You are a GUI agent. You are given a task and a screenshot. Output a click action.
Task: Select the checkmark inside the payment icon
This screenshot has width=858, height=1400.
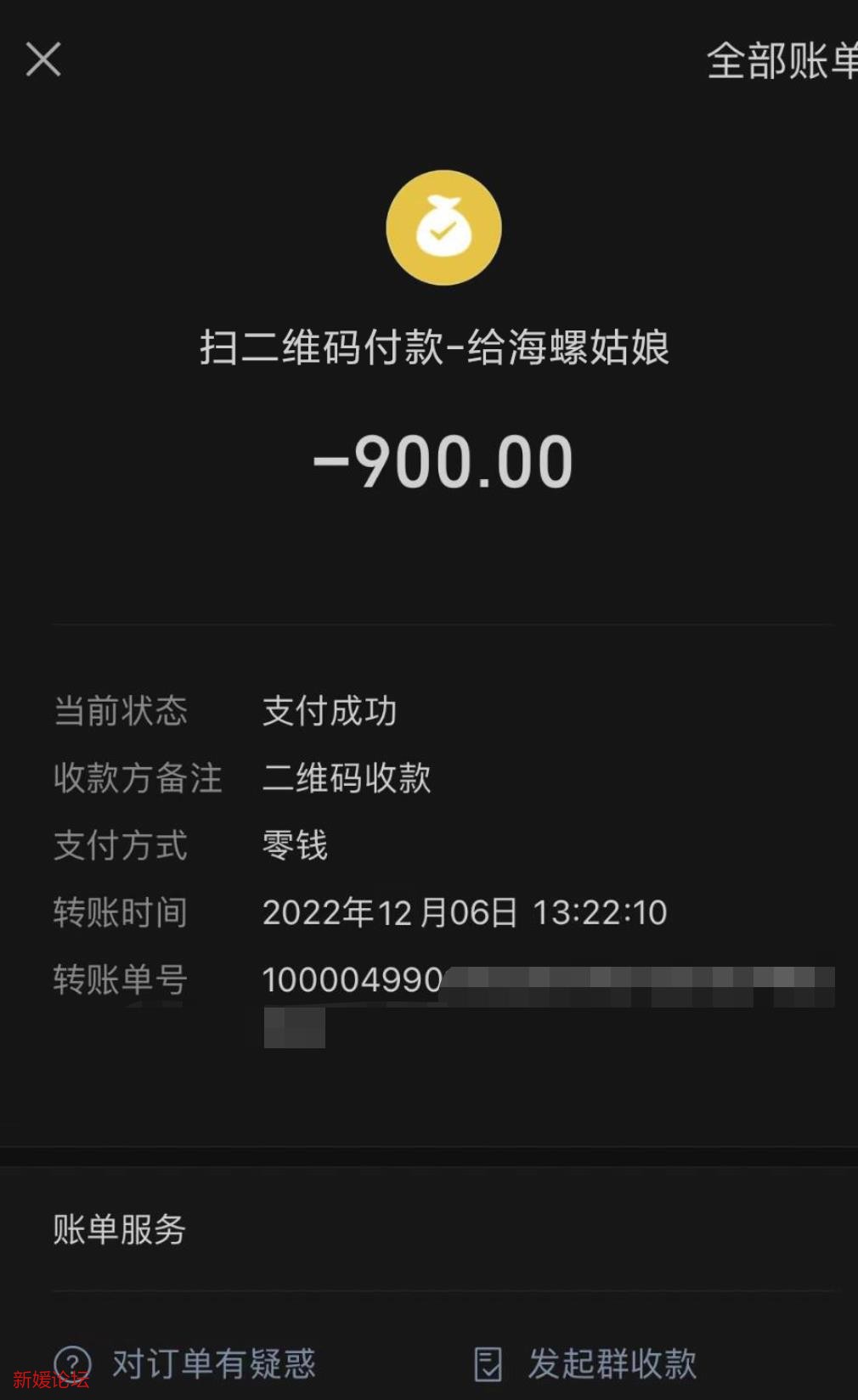(443, 234)
